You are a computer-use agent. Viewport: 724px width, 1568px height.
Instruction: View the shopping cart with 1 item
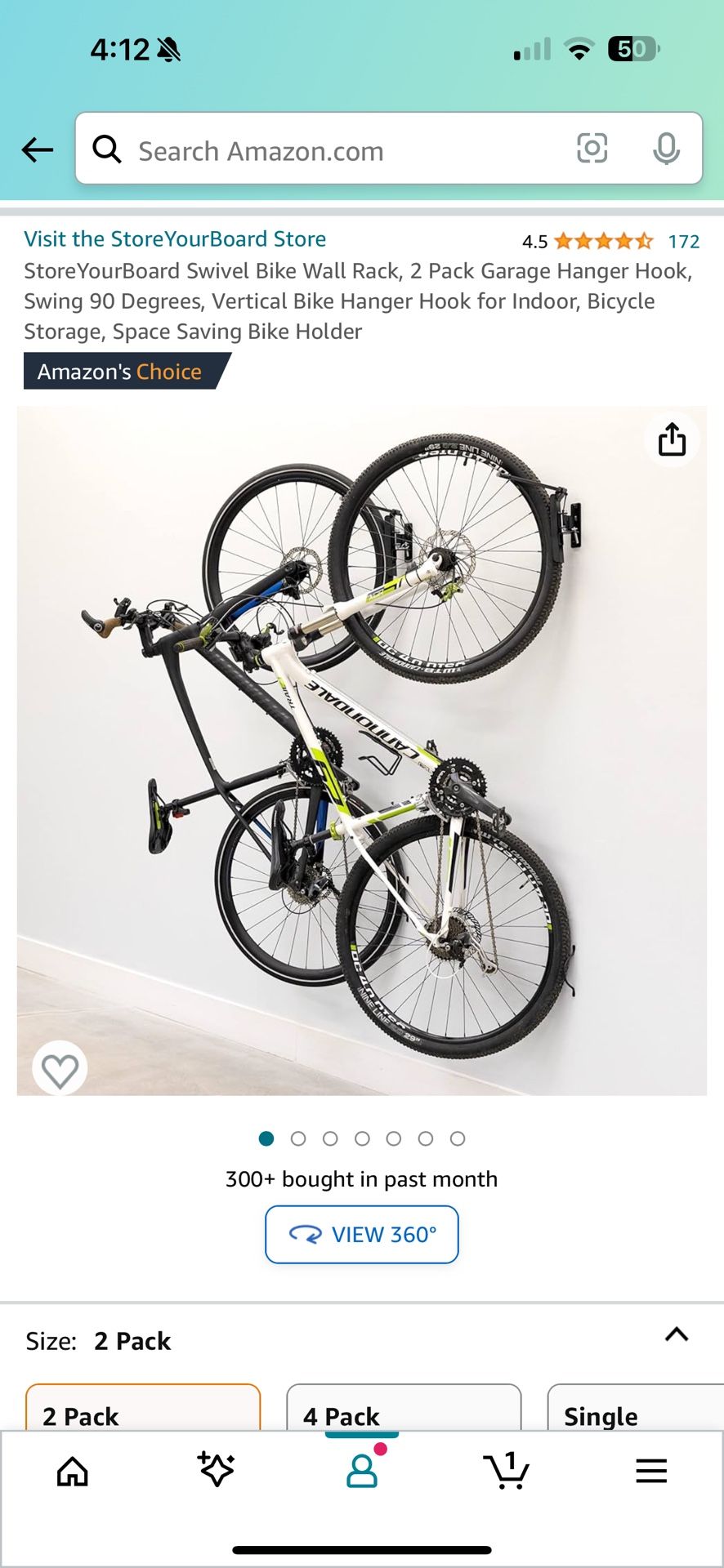507,1472
